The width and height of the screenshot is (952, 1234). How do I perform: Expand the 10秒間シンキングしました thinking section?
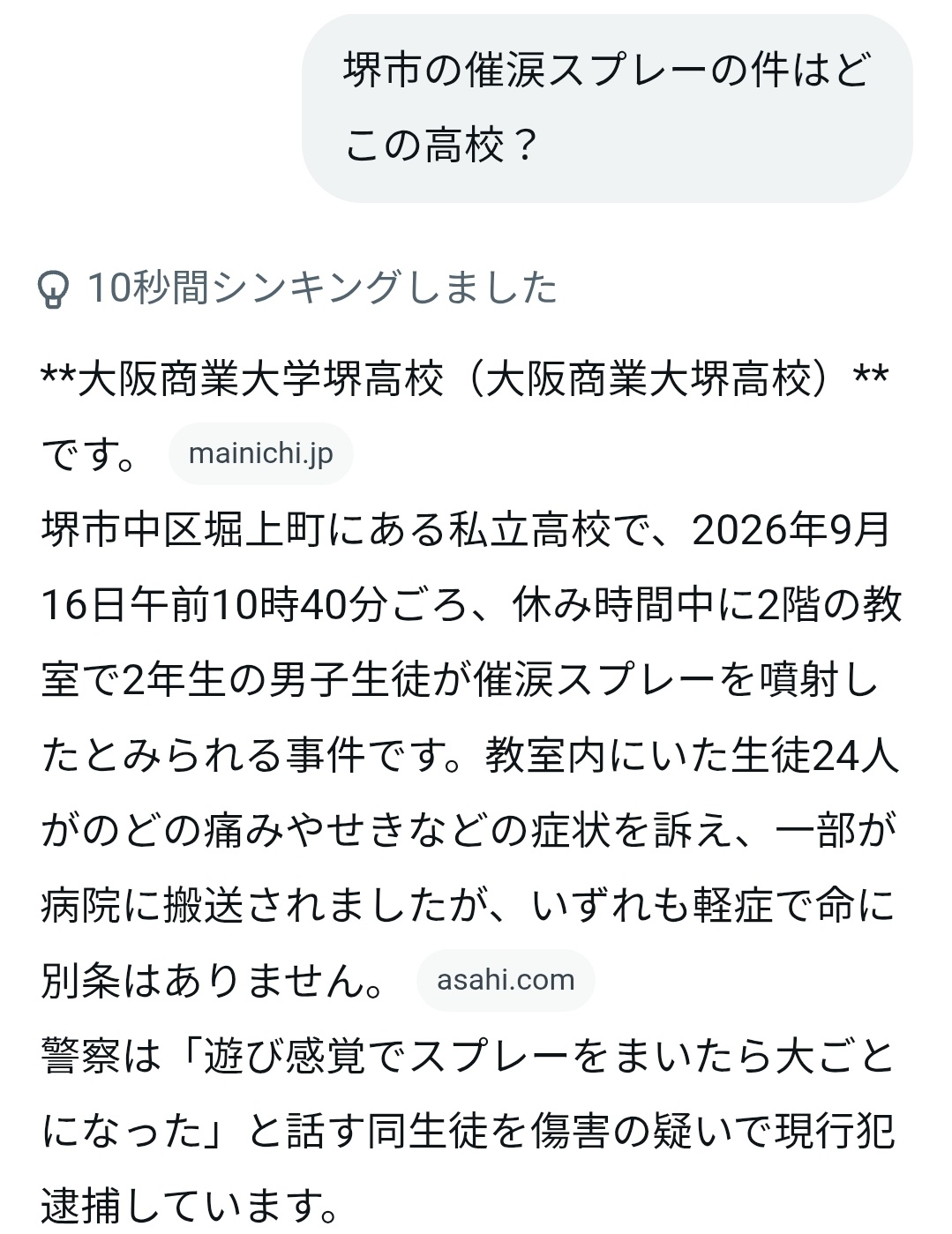[x=297, y=288]
